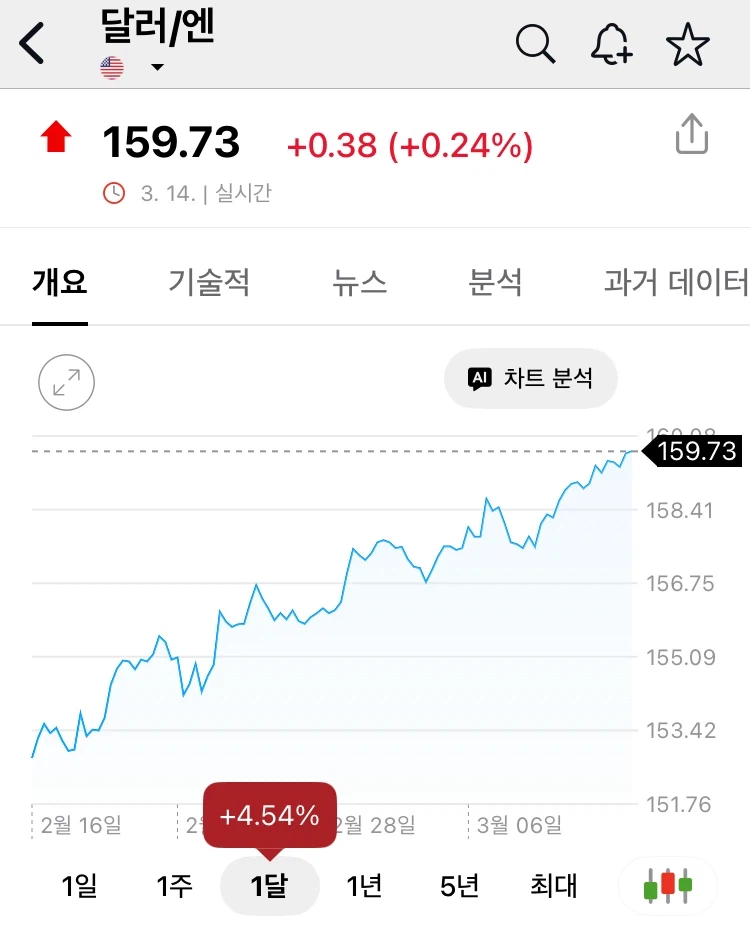Toggle the 1달 time range selection
Image resolution: width=750 pixels, height=936 pixels.
coord(269,885)
